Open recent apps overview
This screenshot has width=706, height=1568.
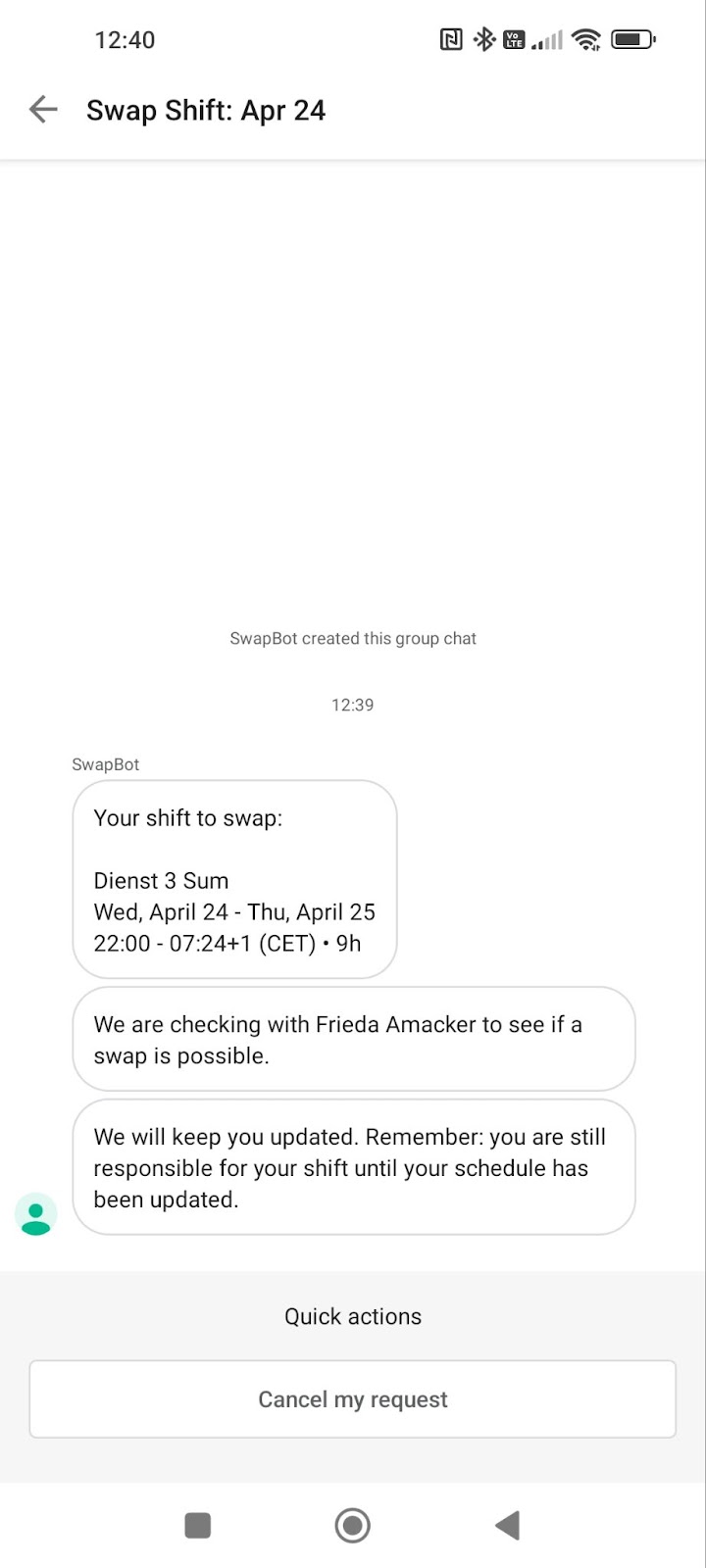click(x=198, y=1525)
